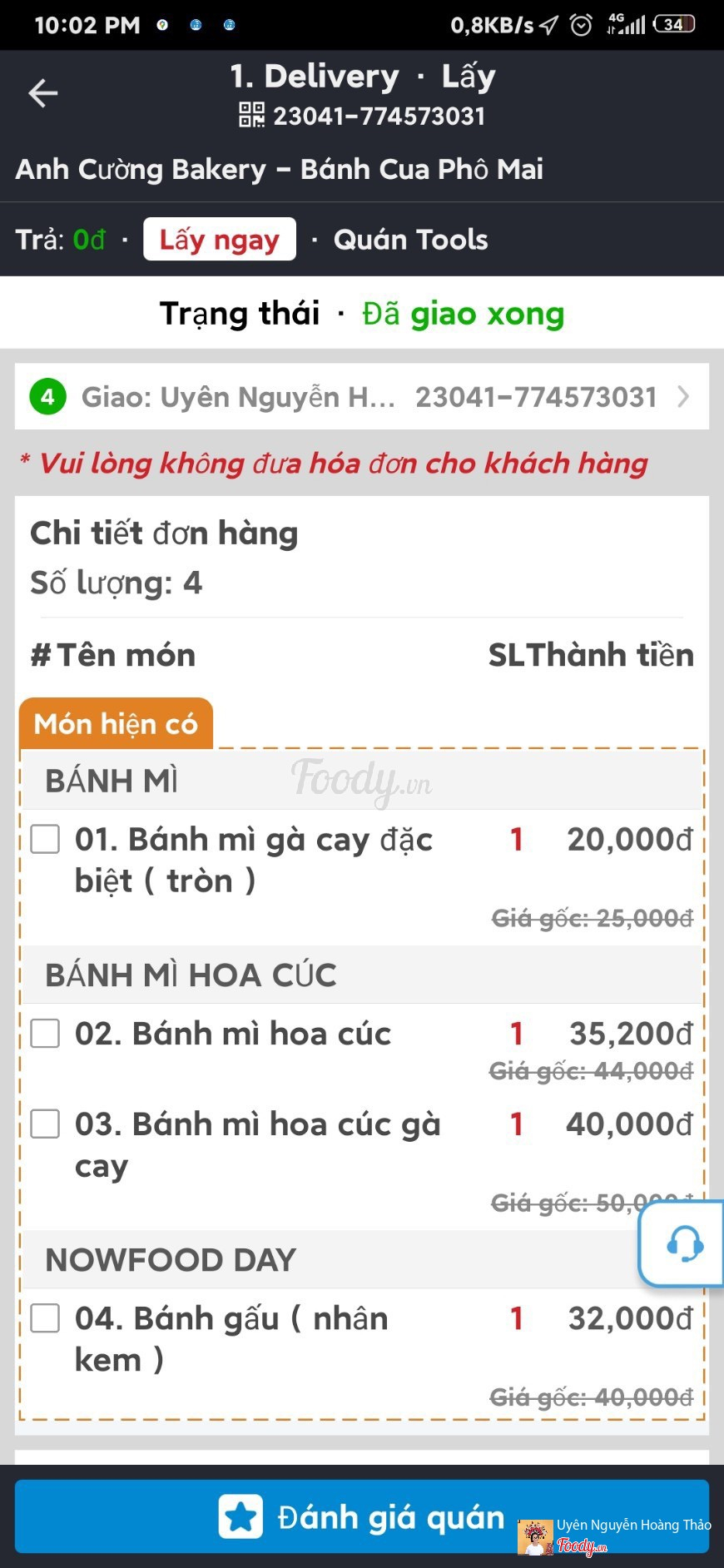Image resolution: width=724 pixels, height=1568 pixels.
Task: Select item 04 Bánh gấu nhân kem
Action: 45,1317
